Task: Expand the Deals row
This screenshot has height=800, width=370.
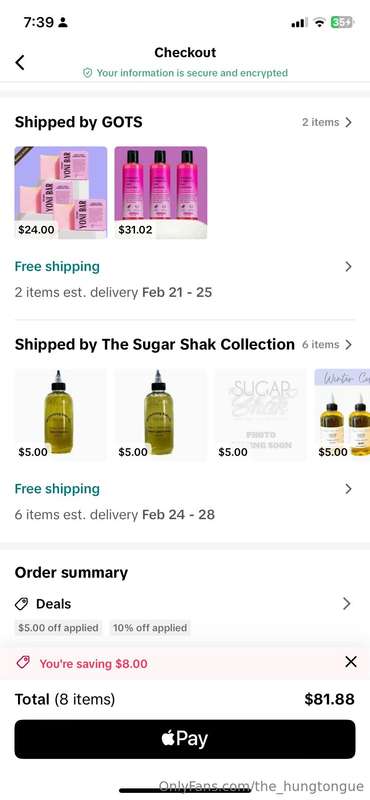Action: pyautogui.click(x=185, y=604)
